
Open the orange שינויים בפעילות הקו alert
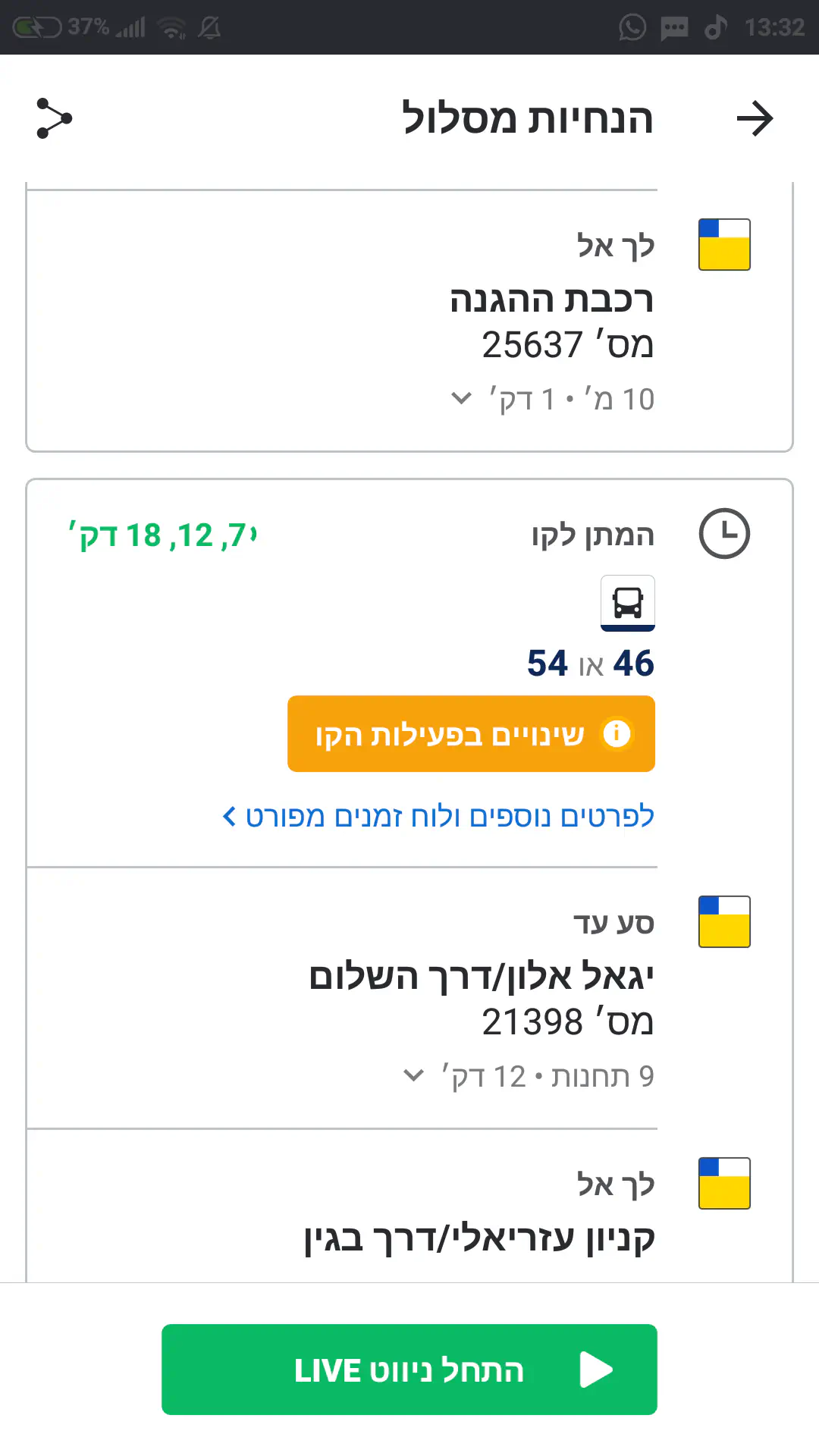tap(471, 734)
